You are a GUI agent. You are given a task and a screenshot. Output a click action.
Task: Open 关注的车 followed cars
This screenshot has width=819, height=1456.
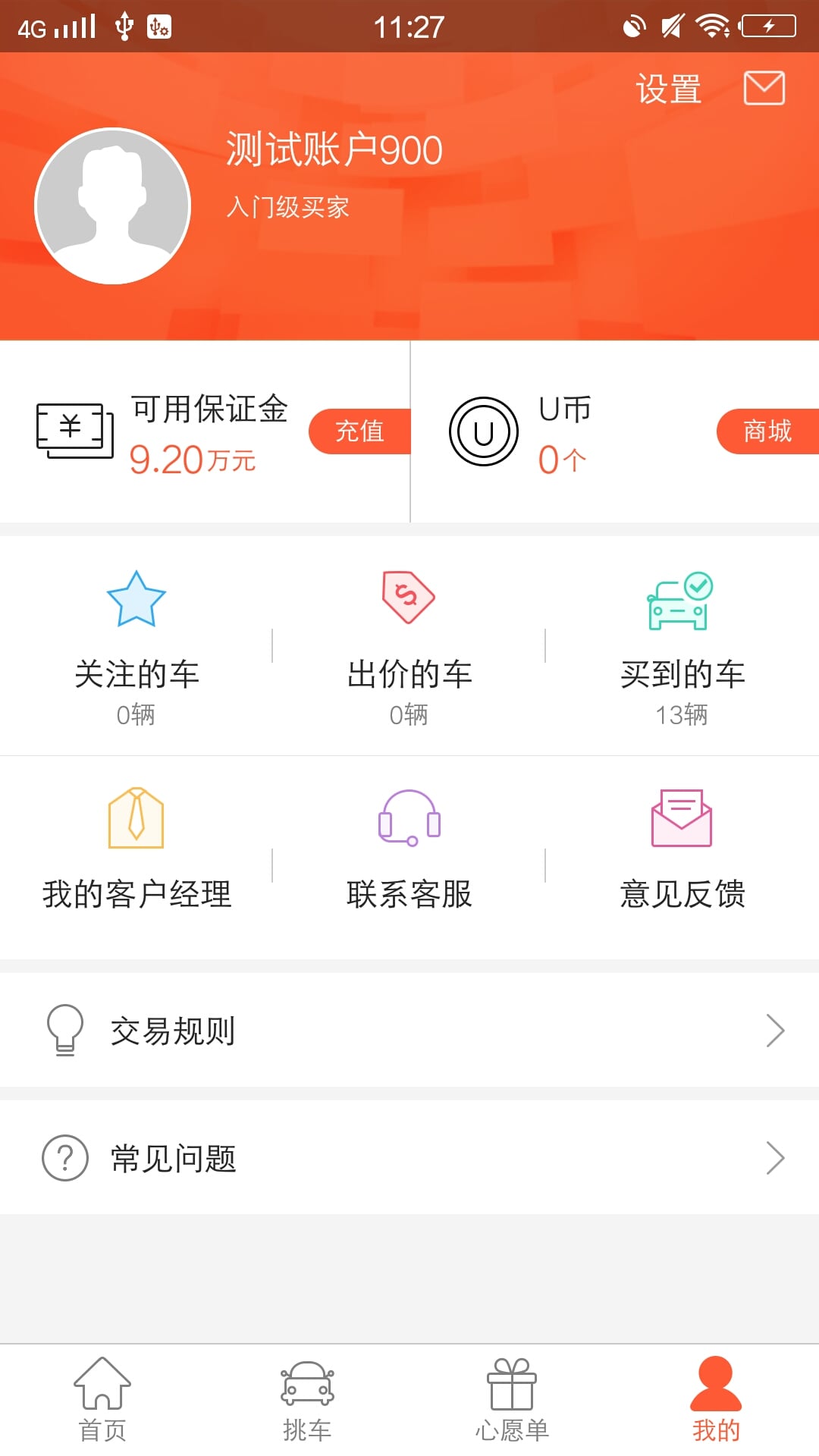coord(136,647)
